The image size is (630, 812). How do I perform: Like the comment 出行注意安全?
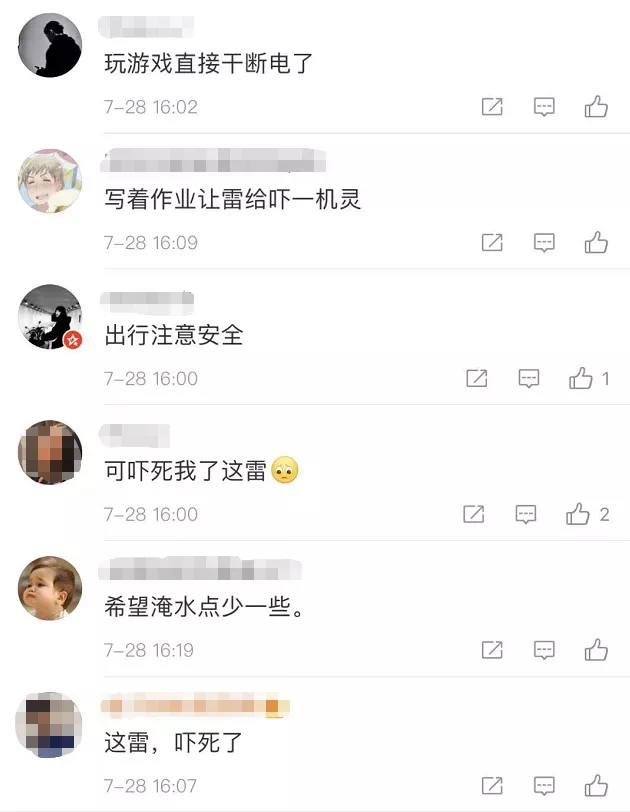pyautogui.click(x=581, y=378)
